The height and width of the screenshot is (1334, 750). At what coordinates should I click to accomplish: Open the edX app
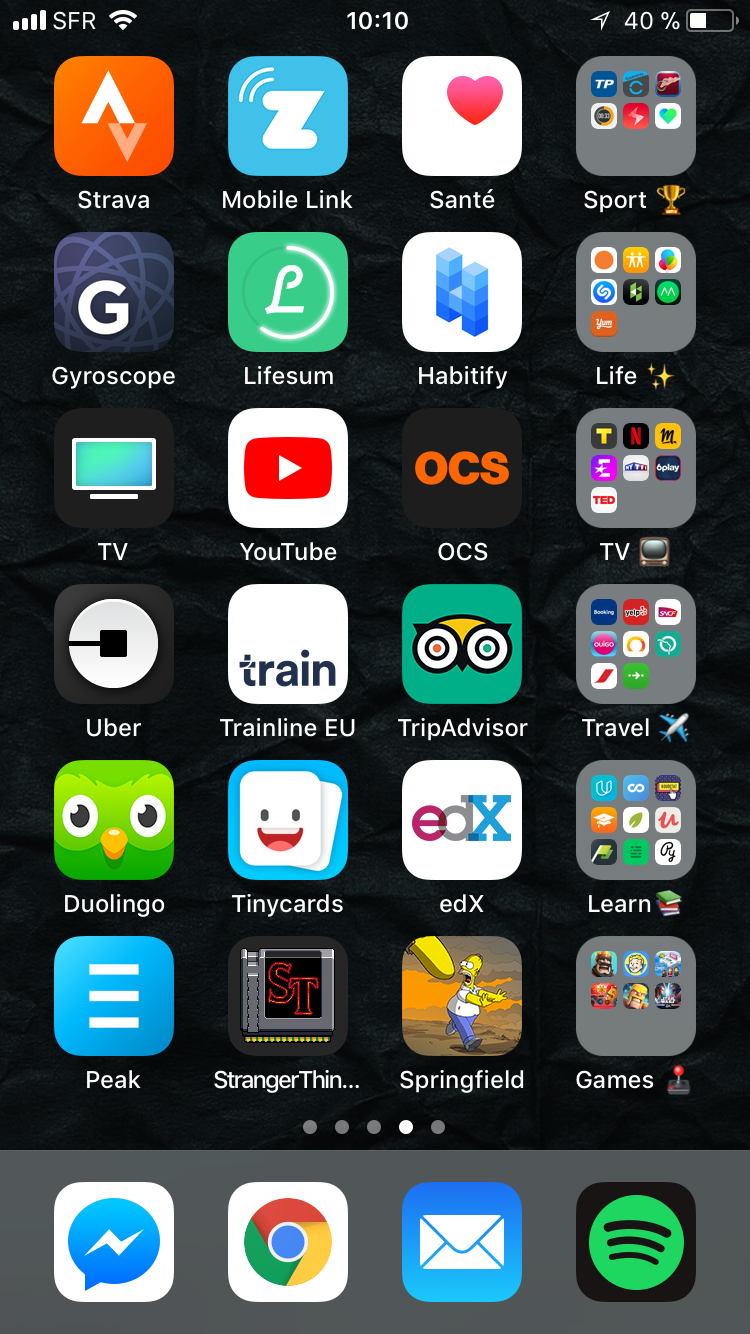pyautogui.click(x=462, y=820)
